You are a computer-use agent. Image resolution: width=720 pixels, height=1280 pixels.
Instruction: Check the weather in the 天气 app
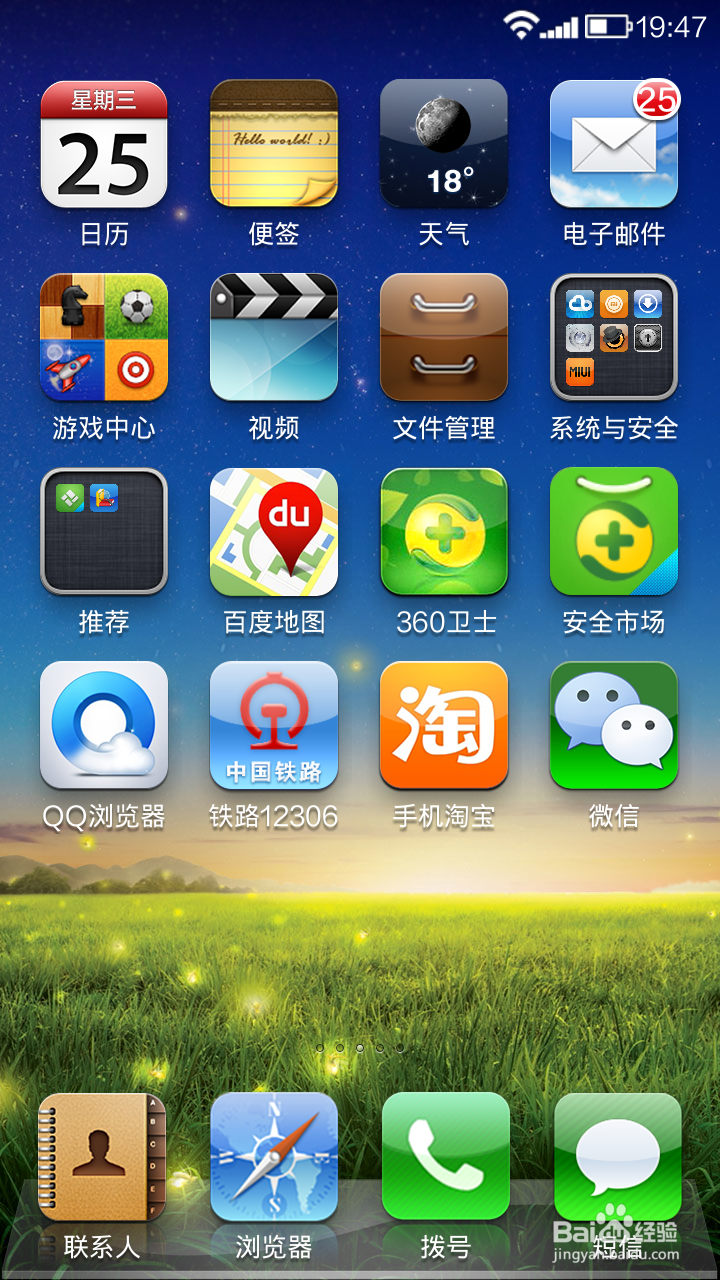[444, 143]
